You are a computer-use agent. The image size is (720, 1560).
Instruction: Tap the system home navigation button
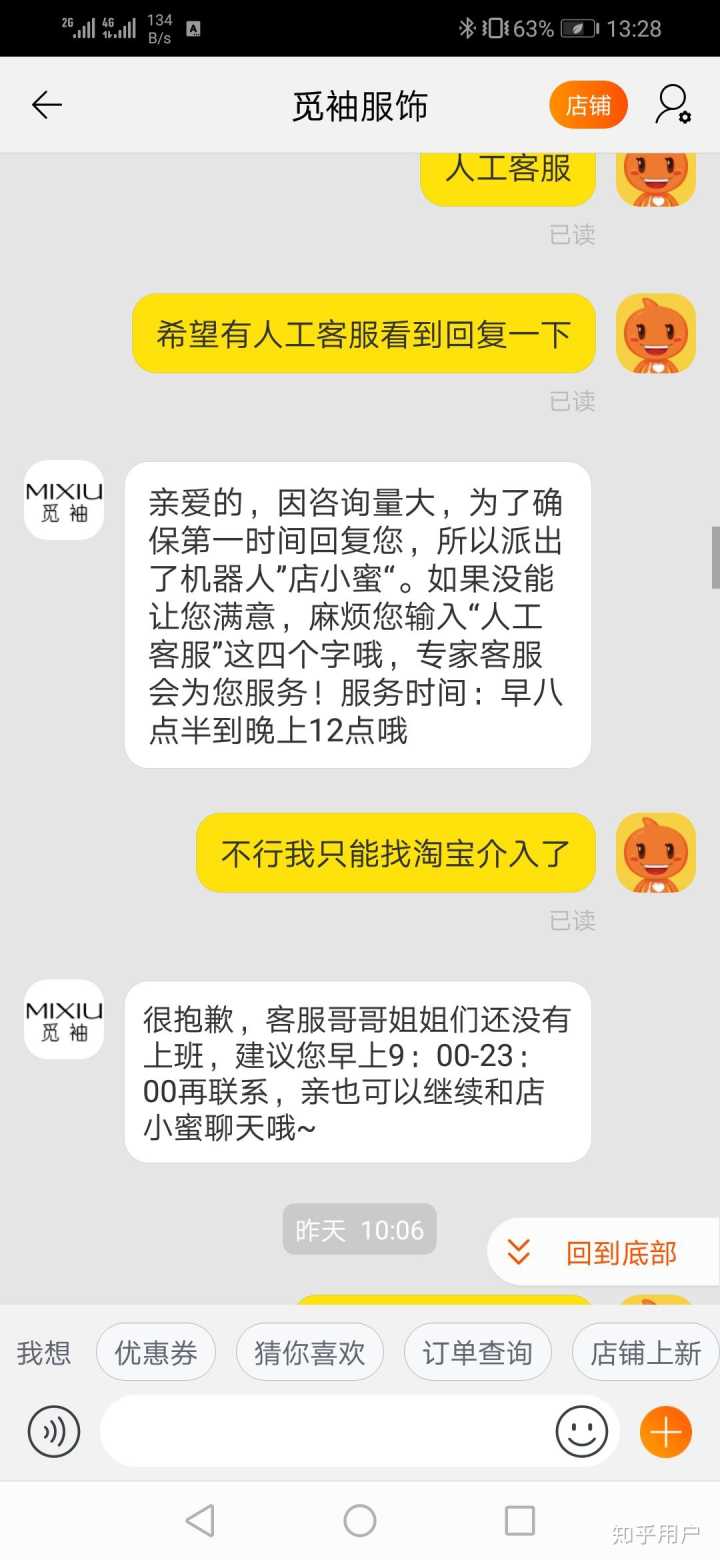click(x=360, y=1520)
